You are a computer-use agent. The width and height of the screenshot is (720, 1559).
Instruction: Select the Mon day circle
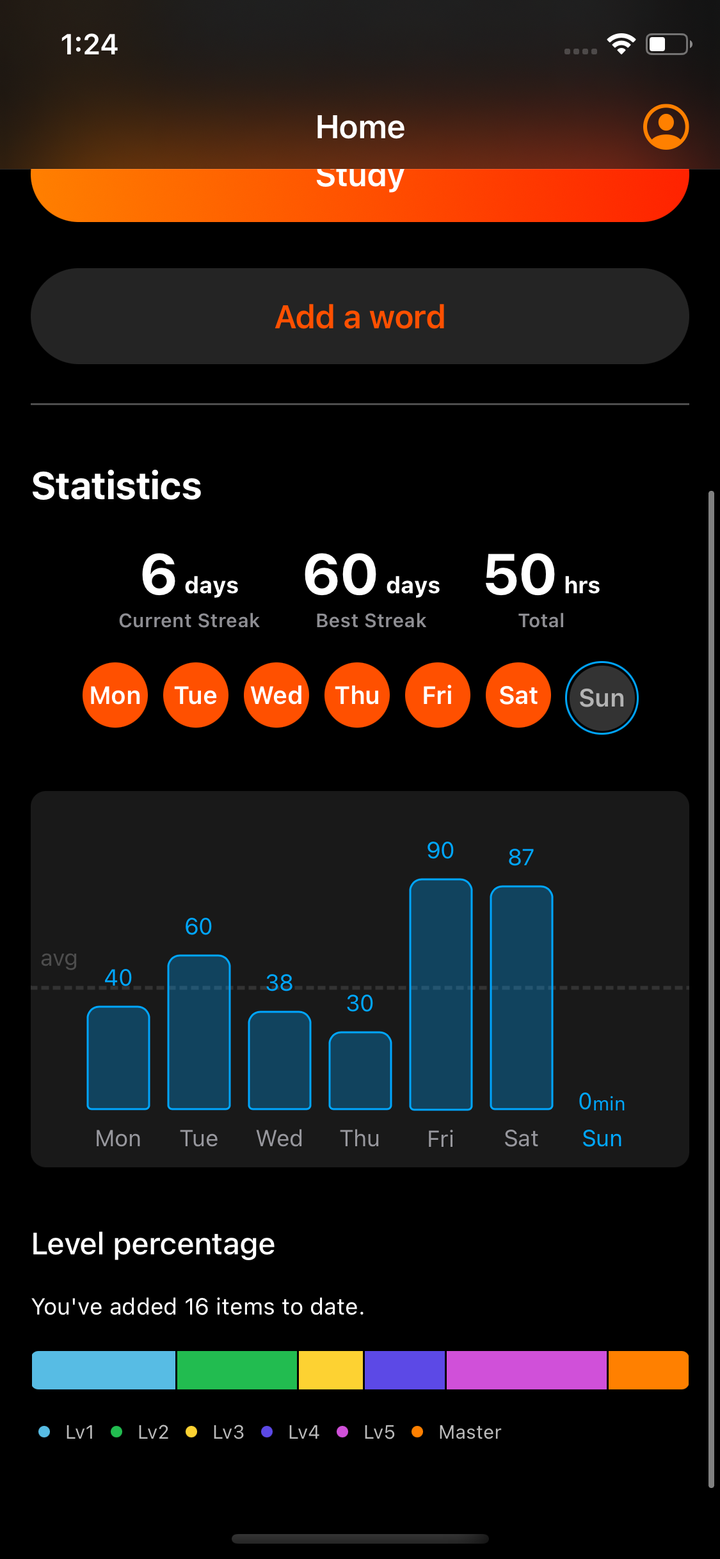pos(115,696)
